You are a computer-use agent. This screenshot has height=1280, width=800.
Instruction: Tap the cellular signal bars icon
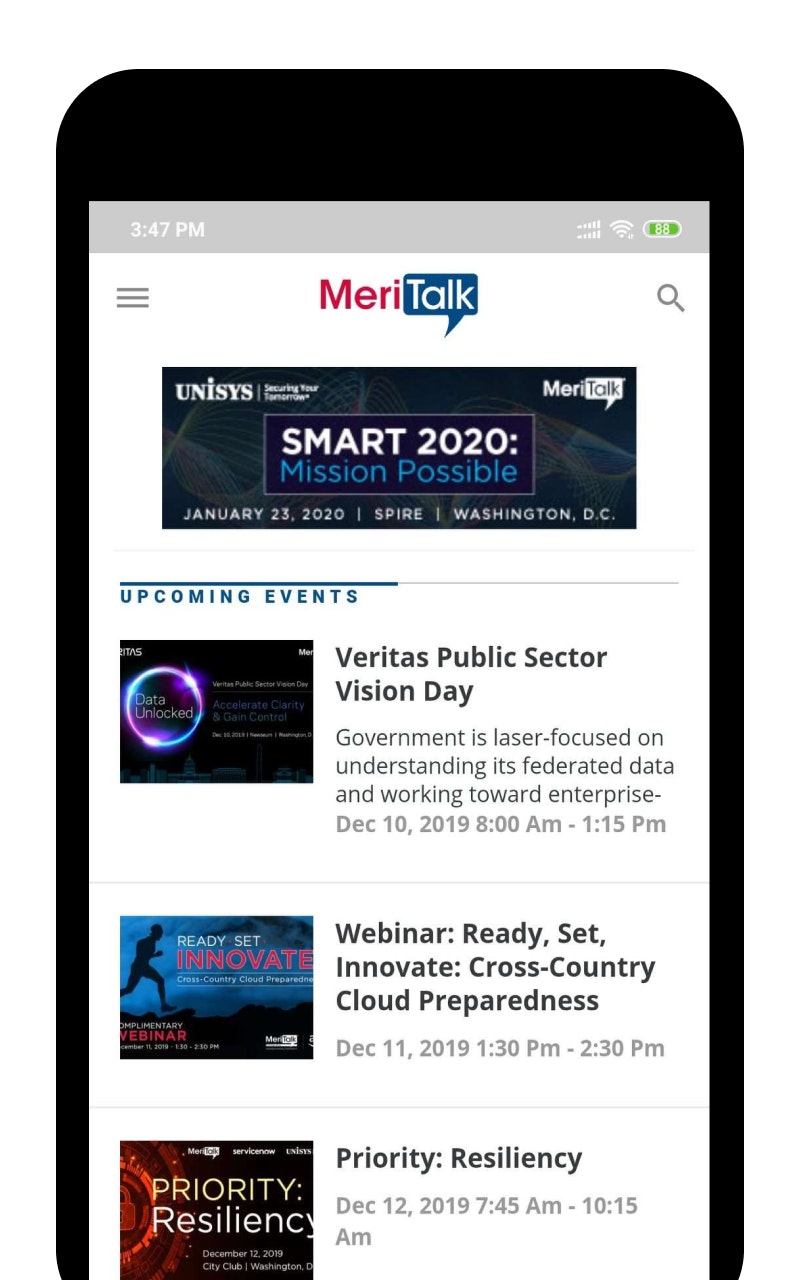coord(588,229)
